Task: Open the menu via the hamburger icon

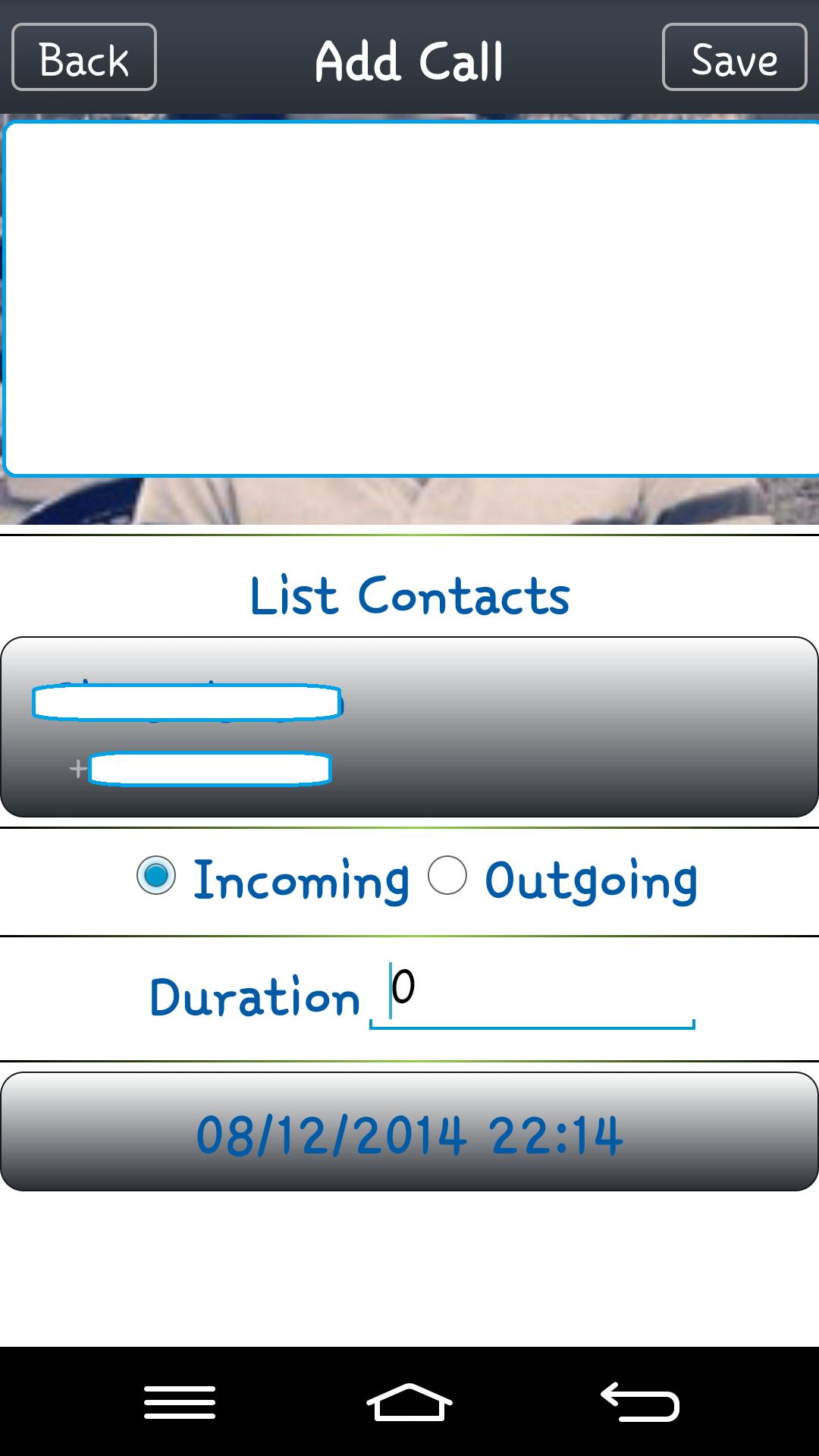Action: pyautogui.click(x=180, y=1401)
